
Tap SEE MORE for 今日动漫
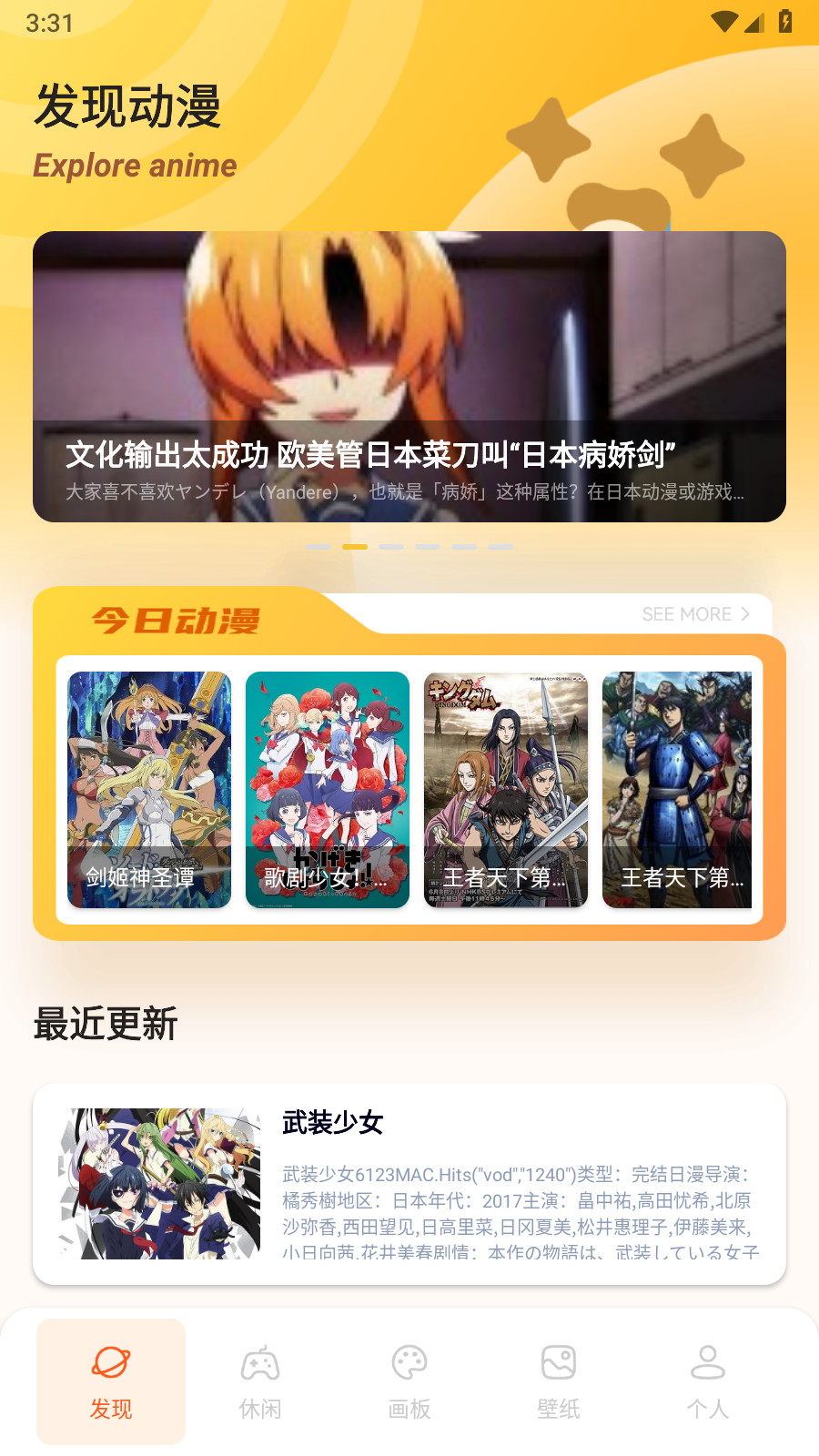(x=695, y=614)
